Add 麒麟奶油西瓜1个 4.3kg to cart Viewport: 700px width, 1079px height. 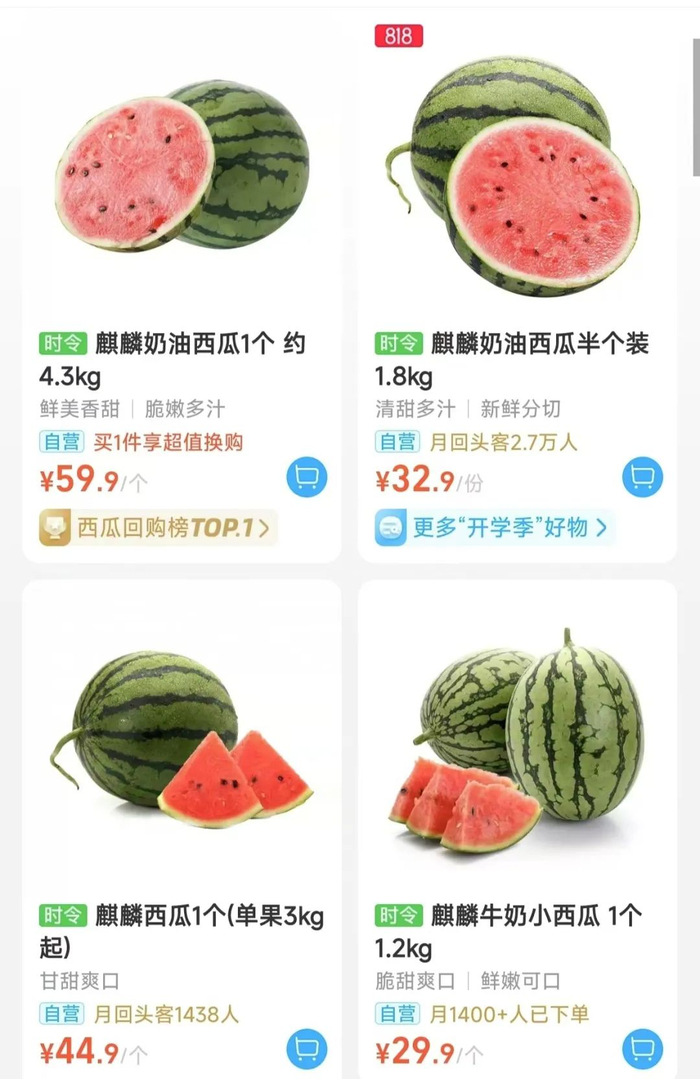(307, 477)
